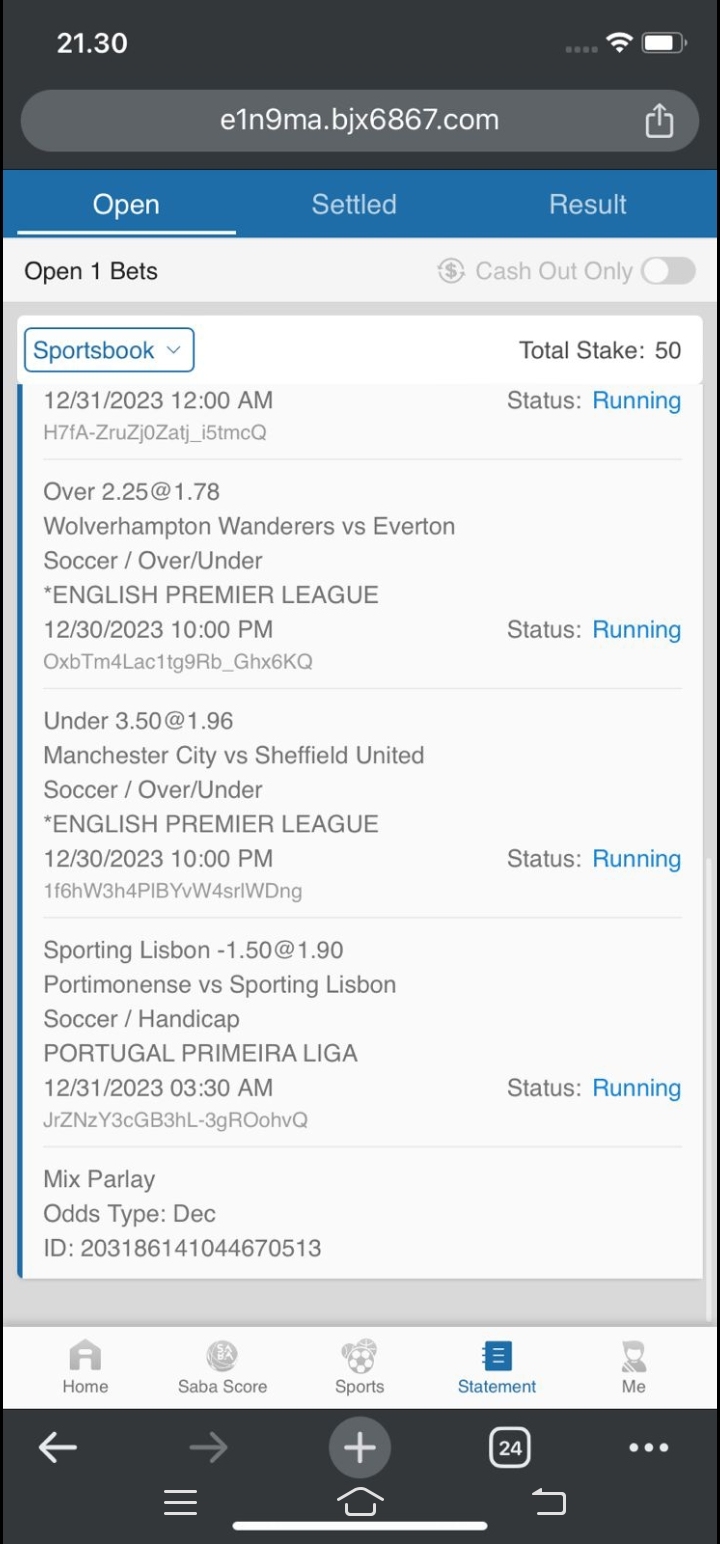The image size is (720, 1544).
Task: Expand the Sportsbook dropdown
Action: tap(108, 350)
